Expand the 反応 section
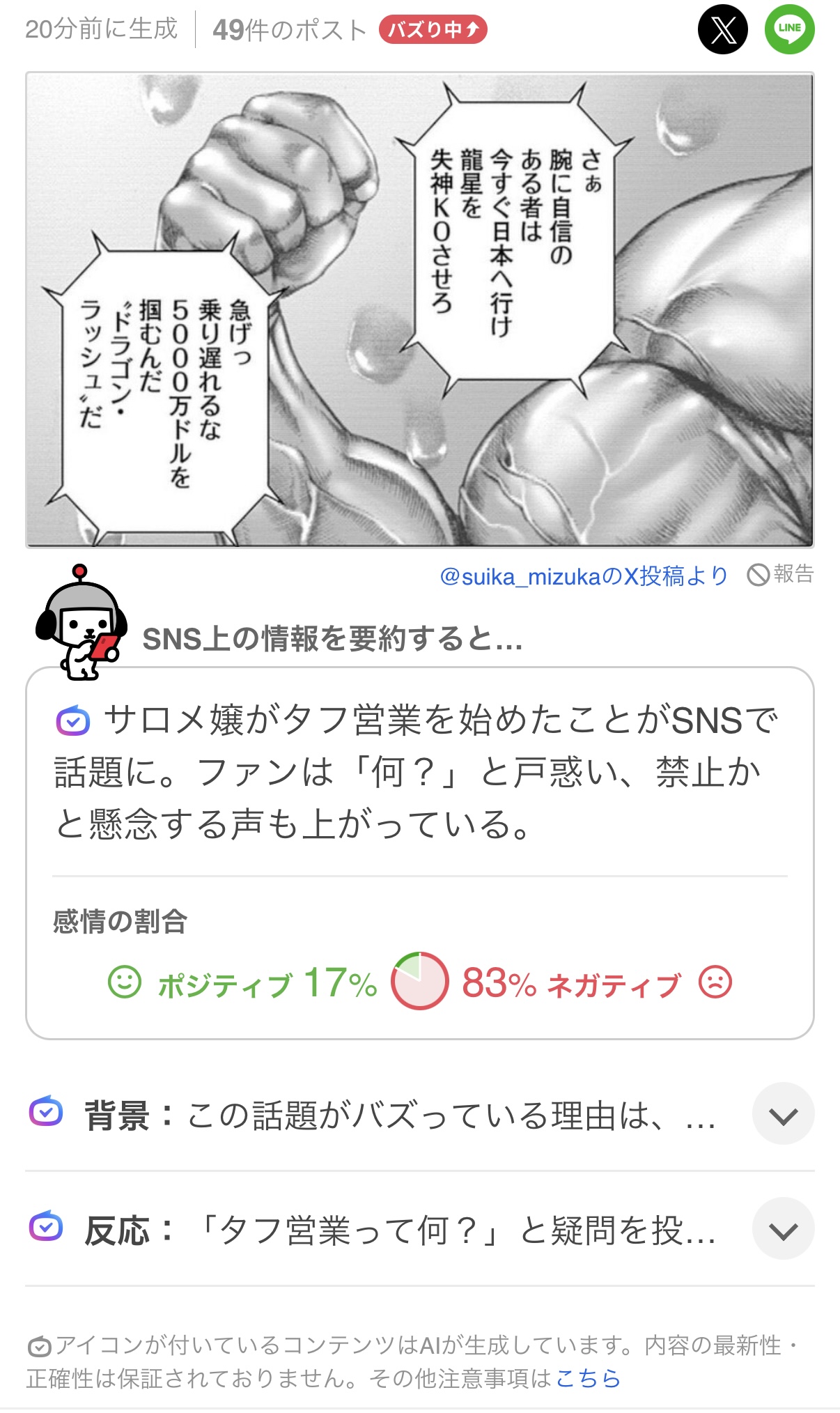The height and width of the screenshot is (1413, 840). coord(783,1229)
